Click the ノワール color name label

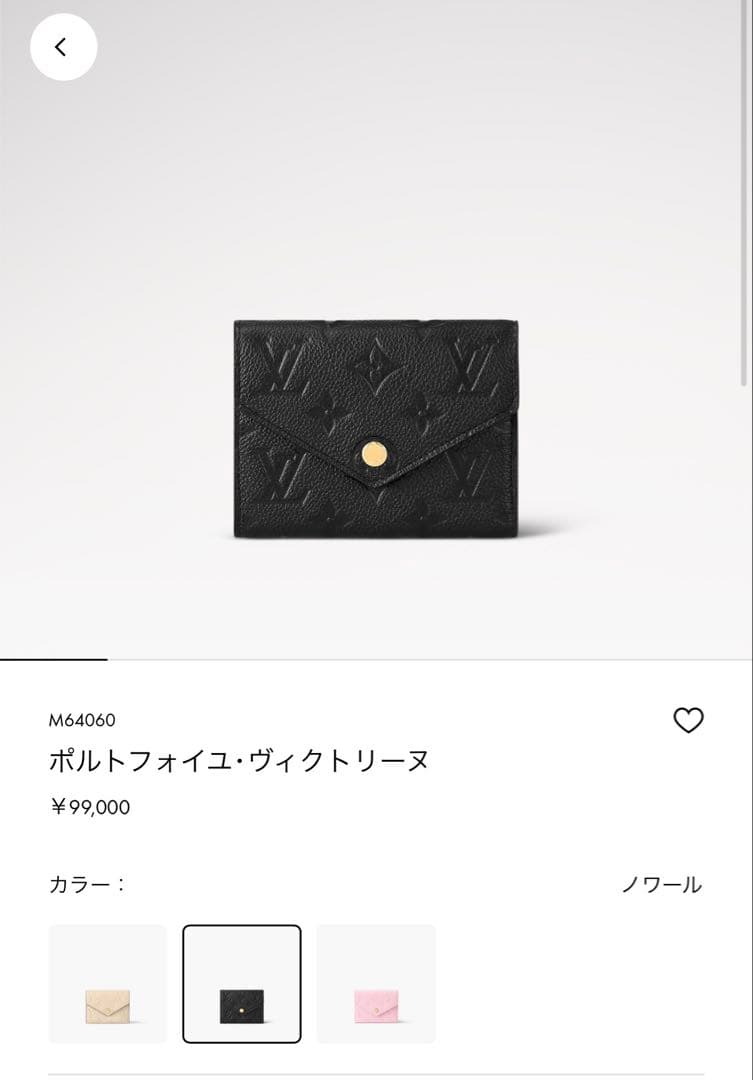pyautogui.click(x=661, y=882)
